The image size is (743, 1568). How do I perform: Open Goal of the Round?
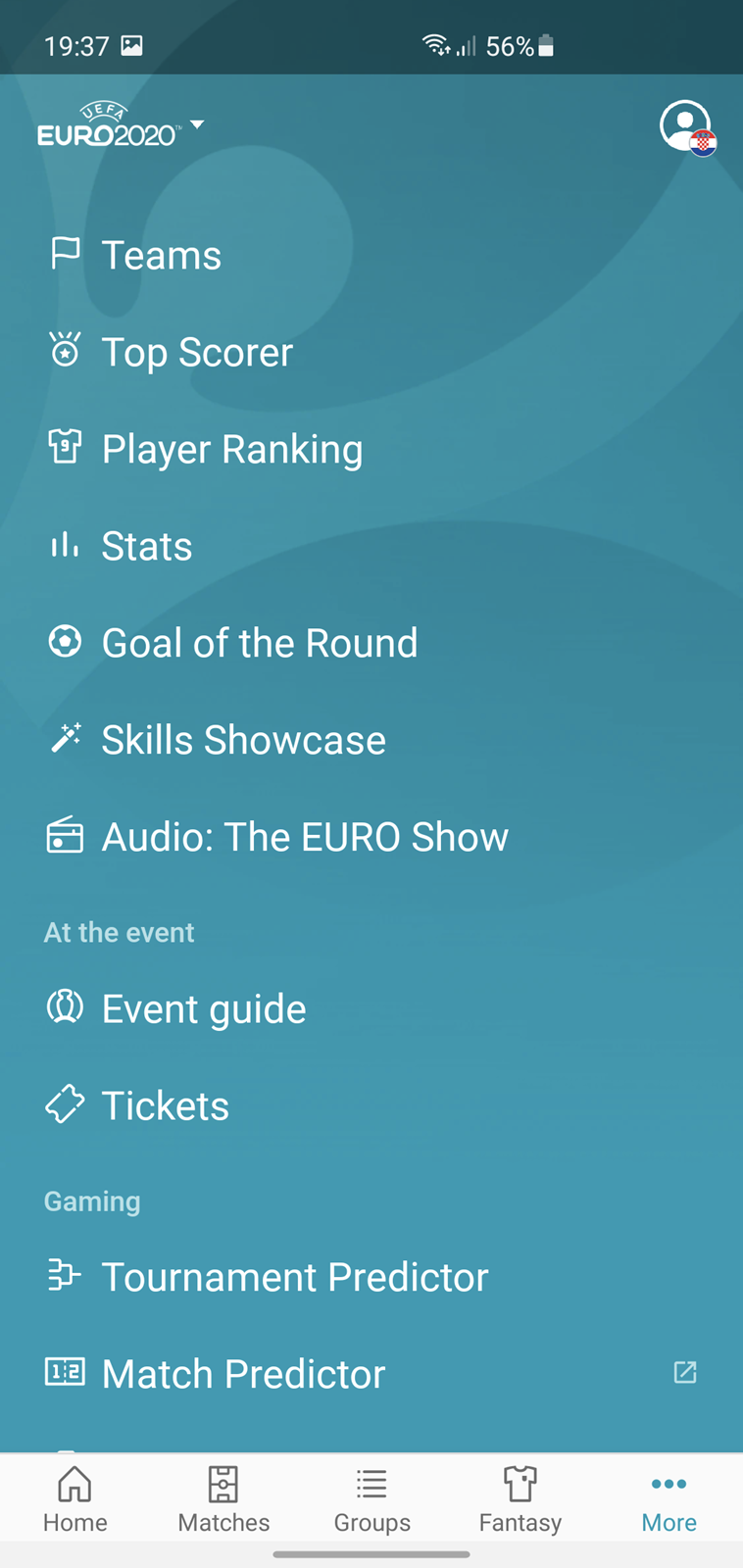pyautogui.click(x=371, y=643)
